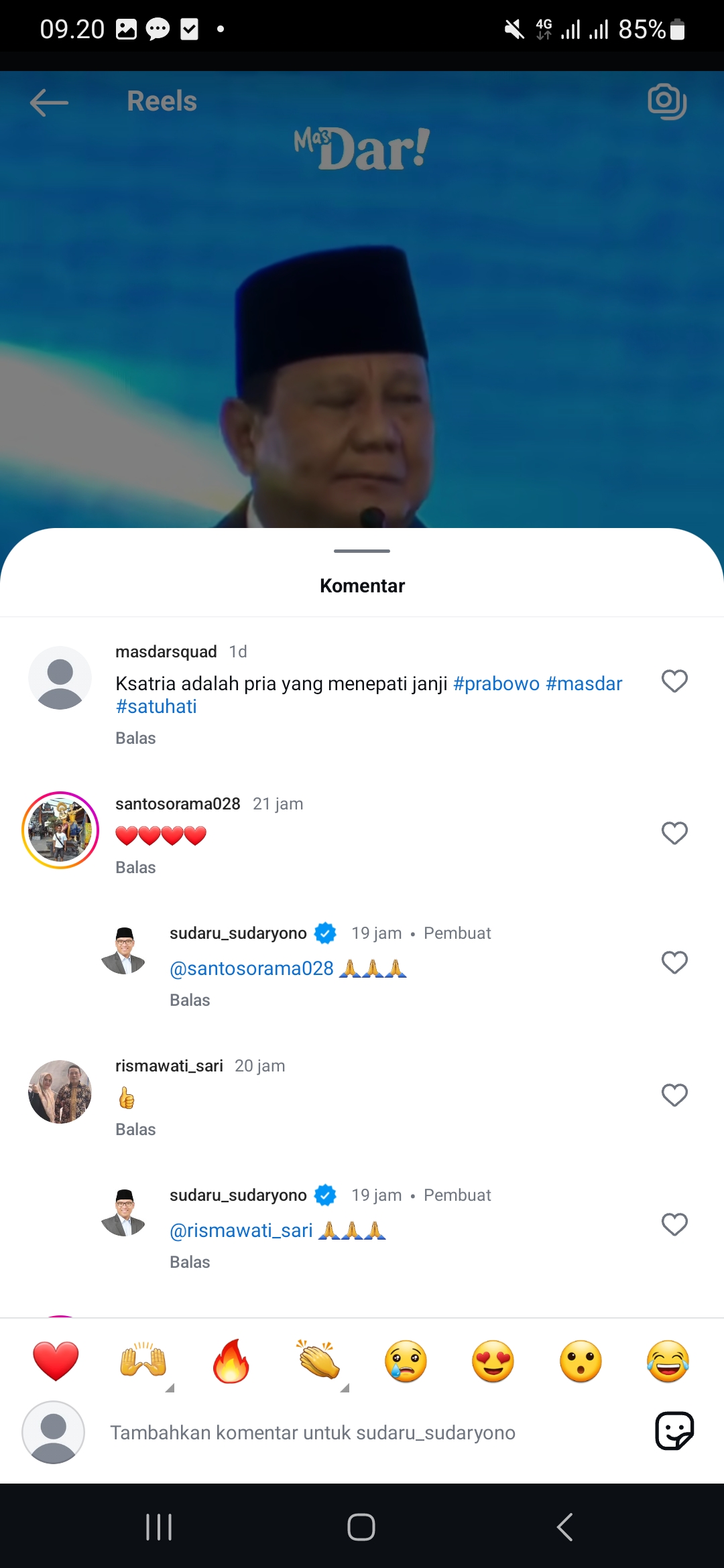Image resolution: width=724 pixels, height=1568 pixels.
Task: Go back from Reels using the arrow
Action: pyautogui.click(x=49, y=103)
